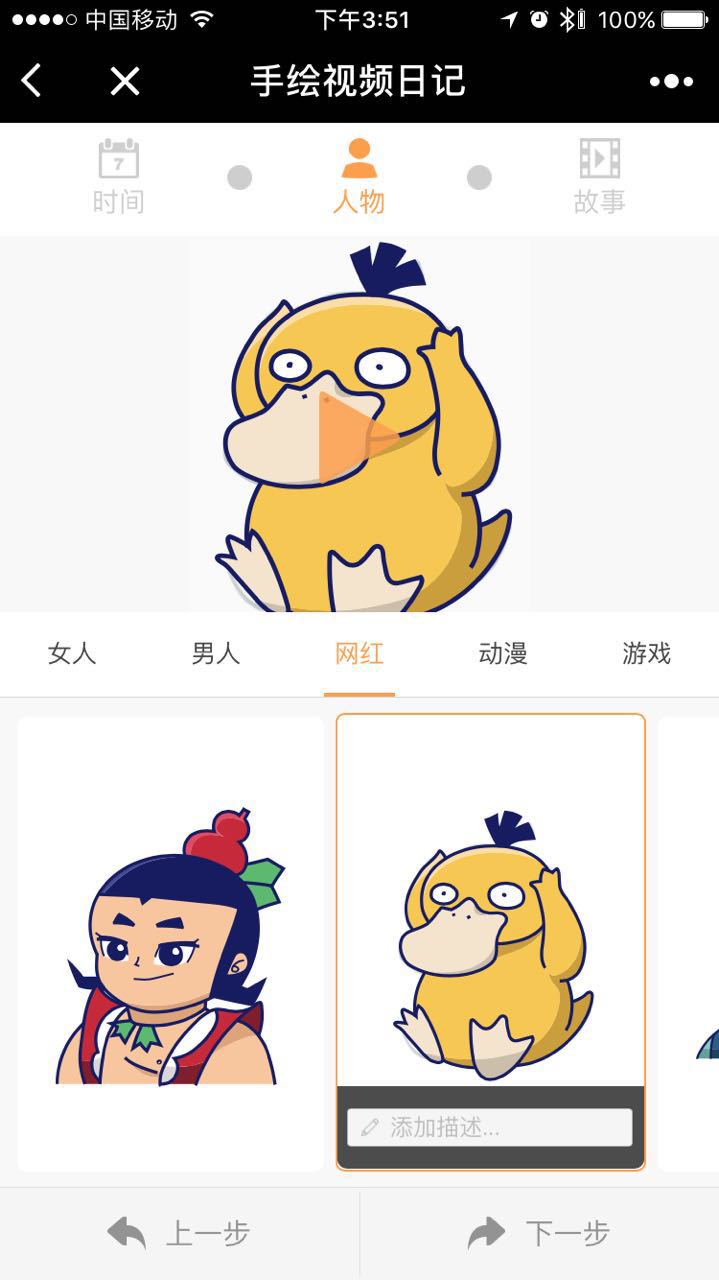719x1280 pixels.
Task: Tap the 添加描述 description field
Action: pyautogui.click(x=490, y=1127)
